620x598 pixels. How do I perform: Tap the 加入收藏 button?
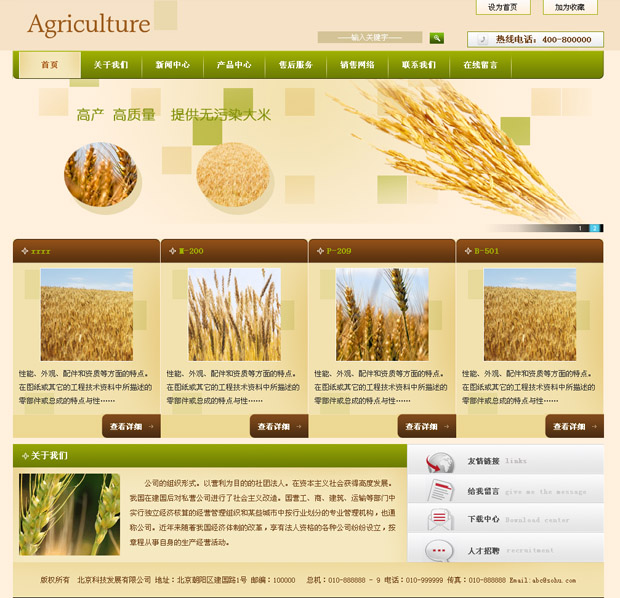(570, 7)
